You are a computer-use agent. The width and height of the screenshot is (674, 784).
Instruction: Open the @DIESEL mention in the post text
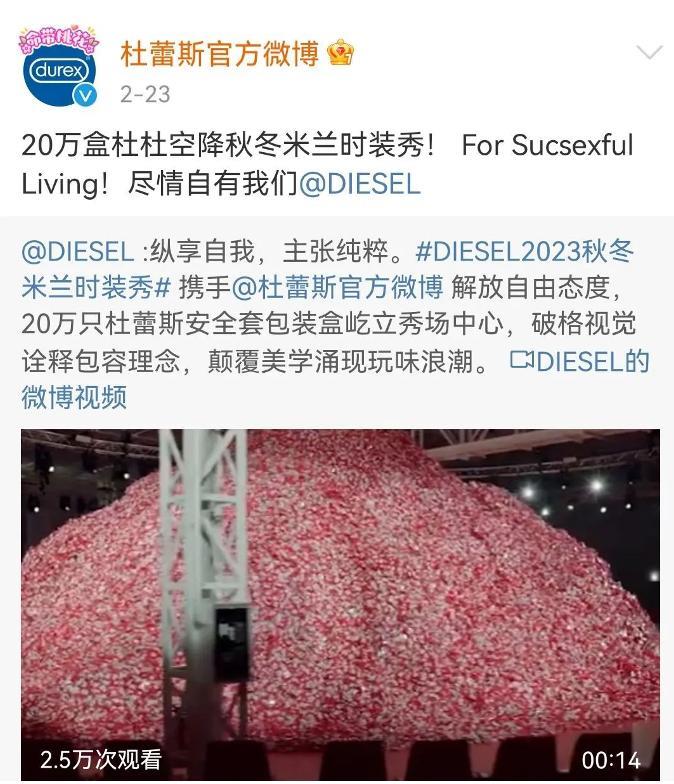(x=360, y=184)
